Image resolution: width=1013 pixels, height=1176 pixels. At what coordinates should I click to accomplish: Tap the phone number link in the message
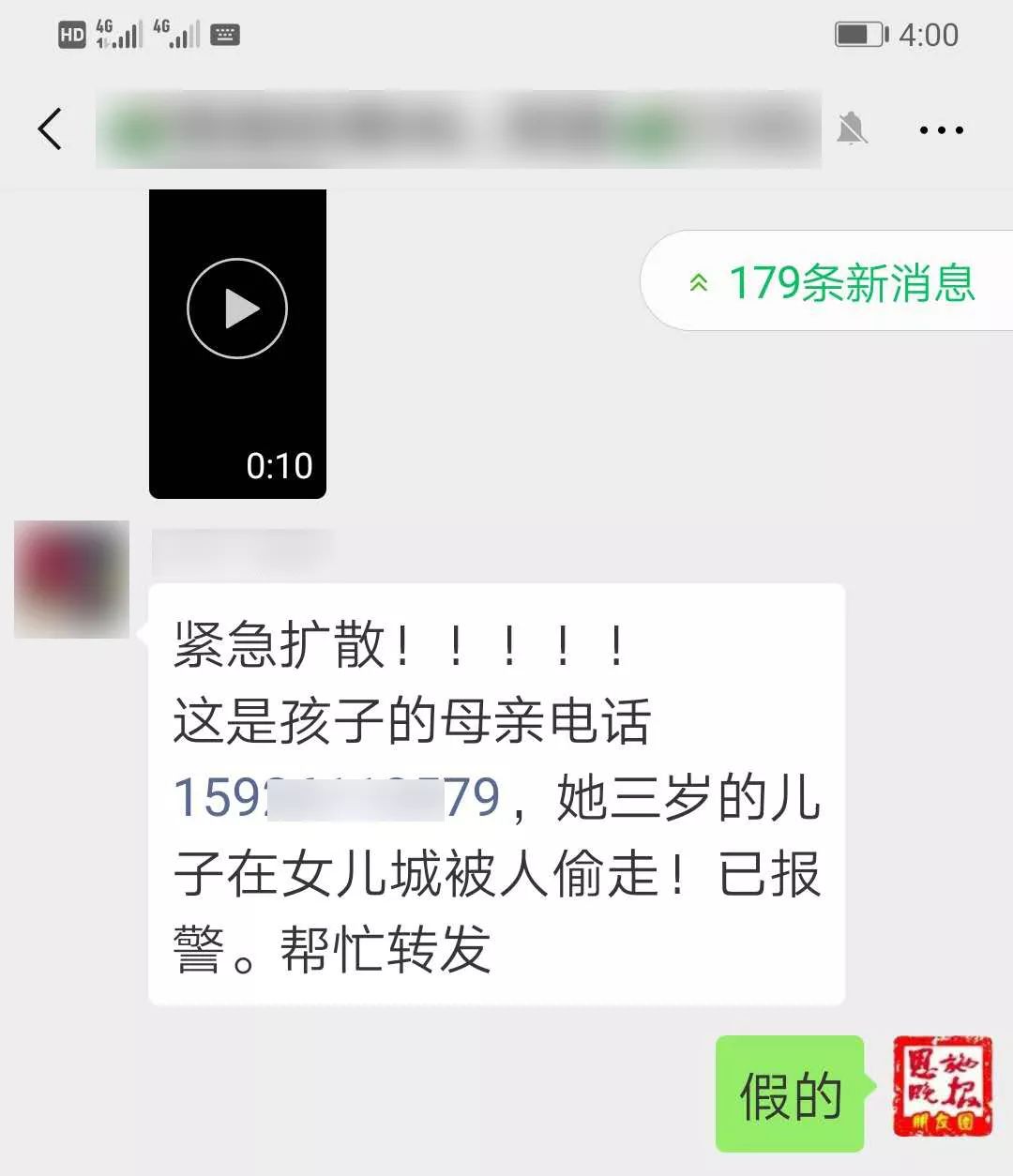[336, 798]
